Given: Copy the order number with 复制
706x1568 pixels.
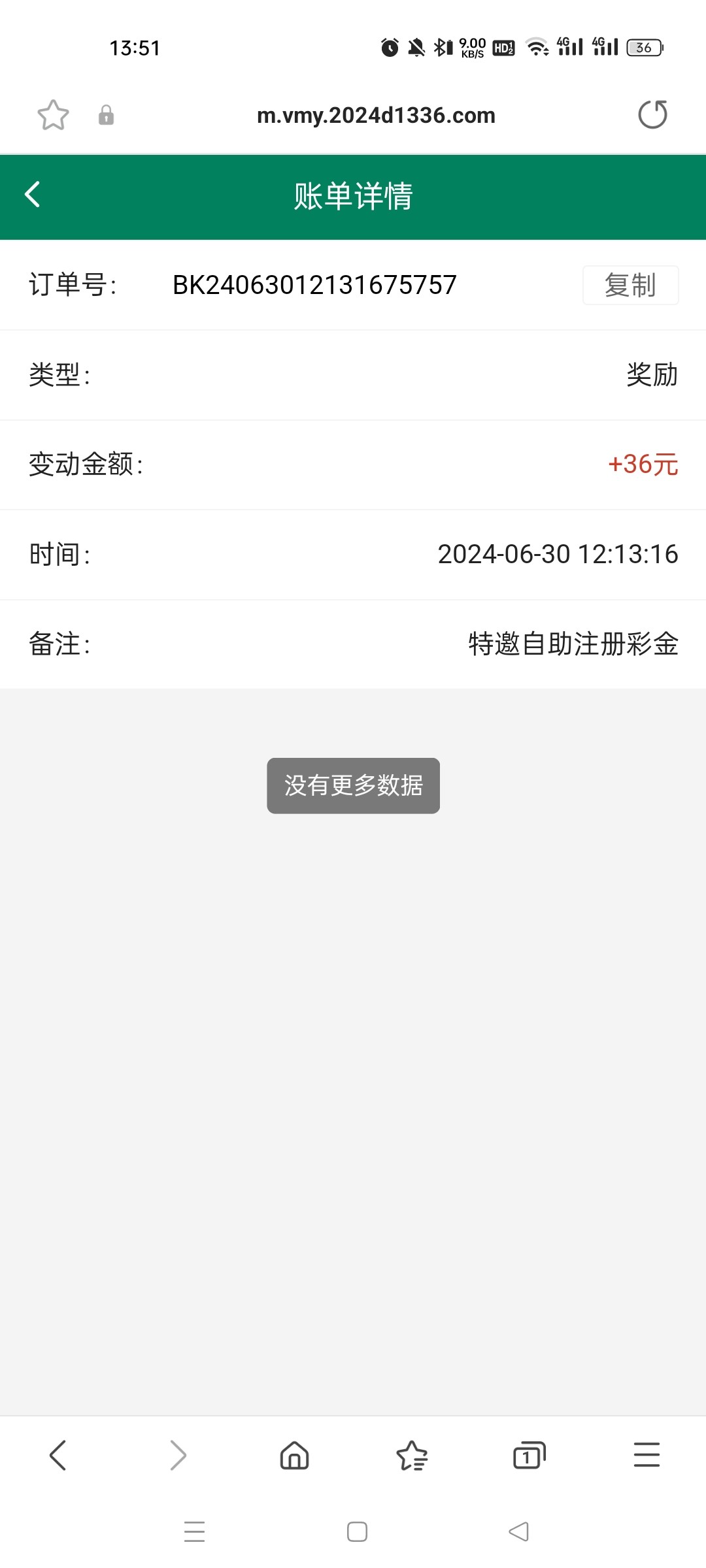Looking at the screenshot, I should pyautogui.click(x=630, y=285).
